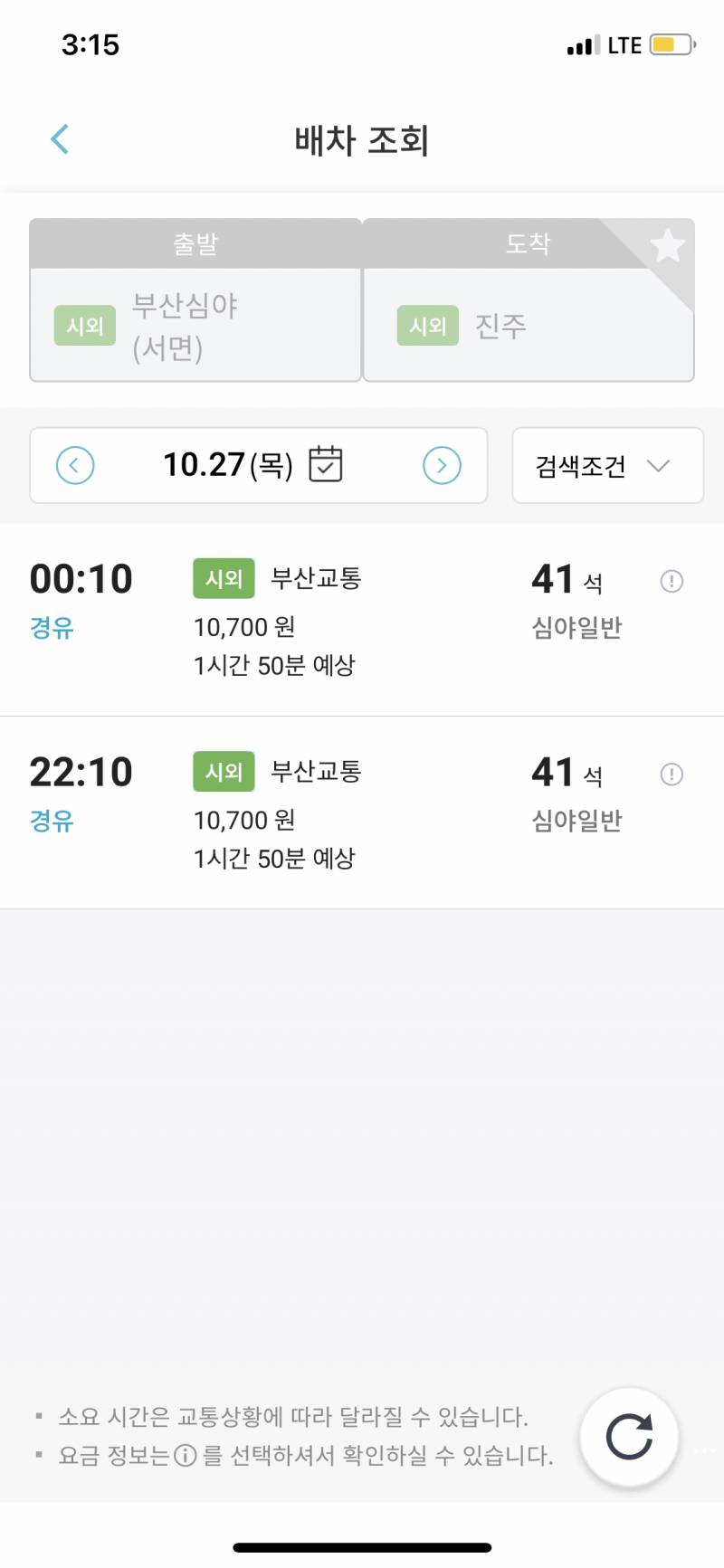This screenshot has height=1568, width=724.
Task: Tap the favorite star on the 도착 panel
Action: [668, 244]
